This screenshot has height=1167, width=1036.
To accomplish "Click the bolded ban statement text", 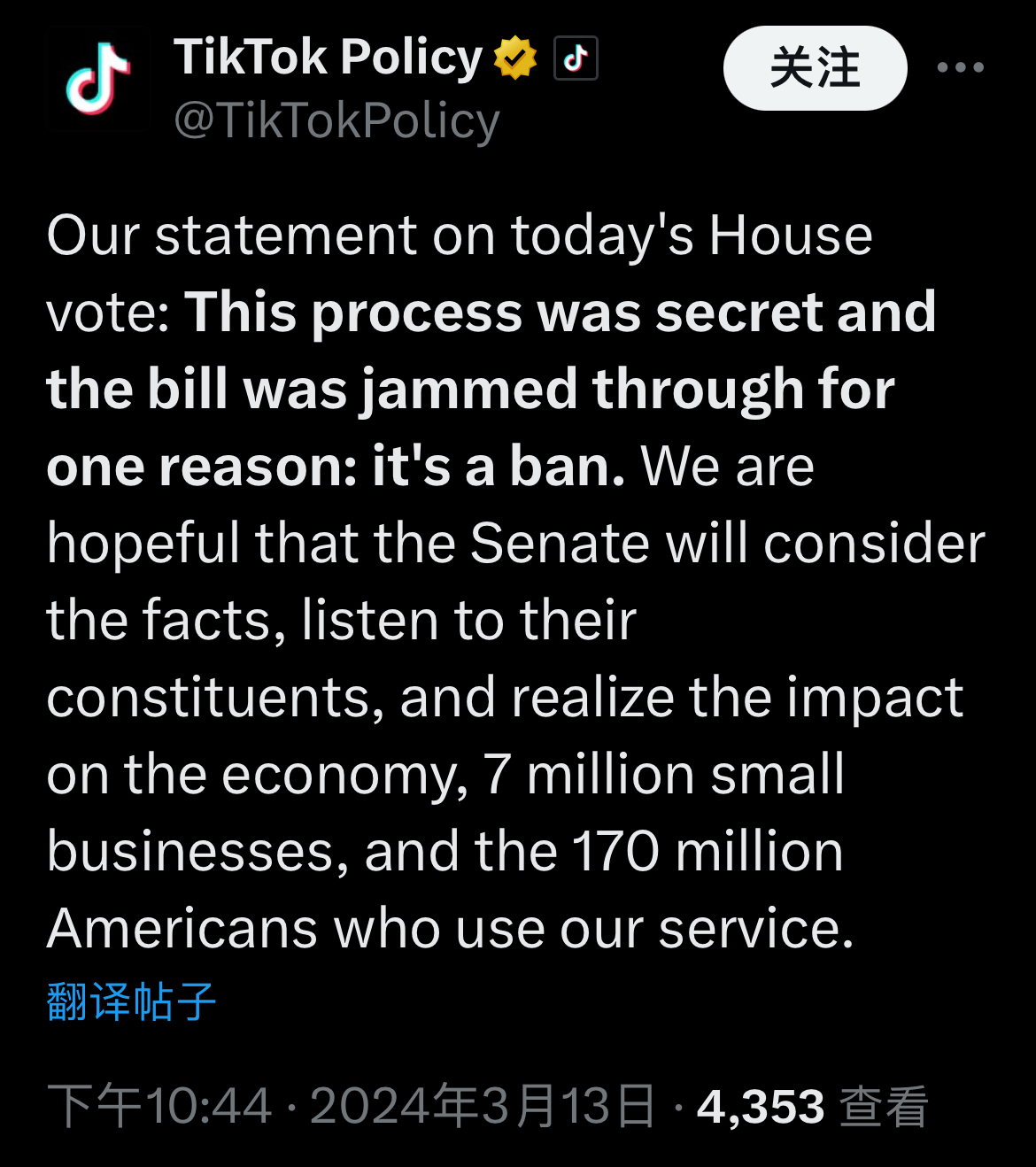I will (469, 390).
